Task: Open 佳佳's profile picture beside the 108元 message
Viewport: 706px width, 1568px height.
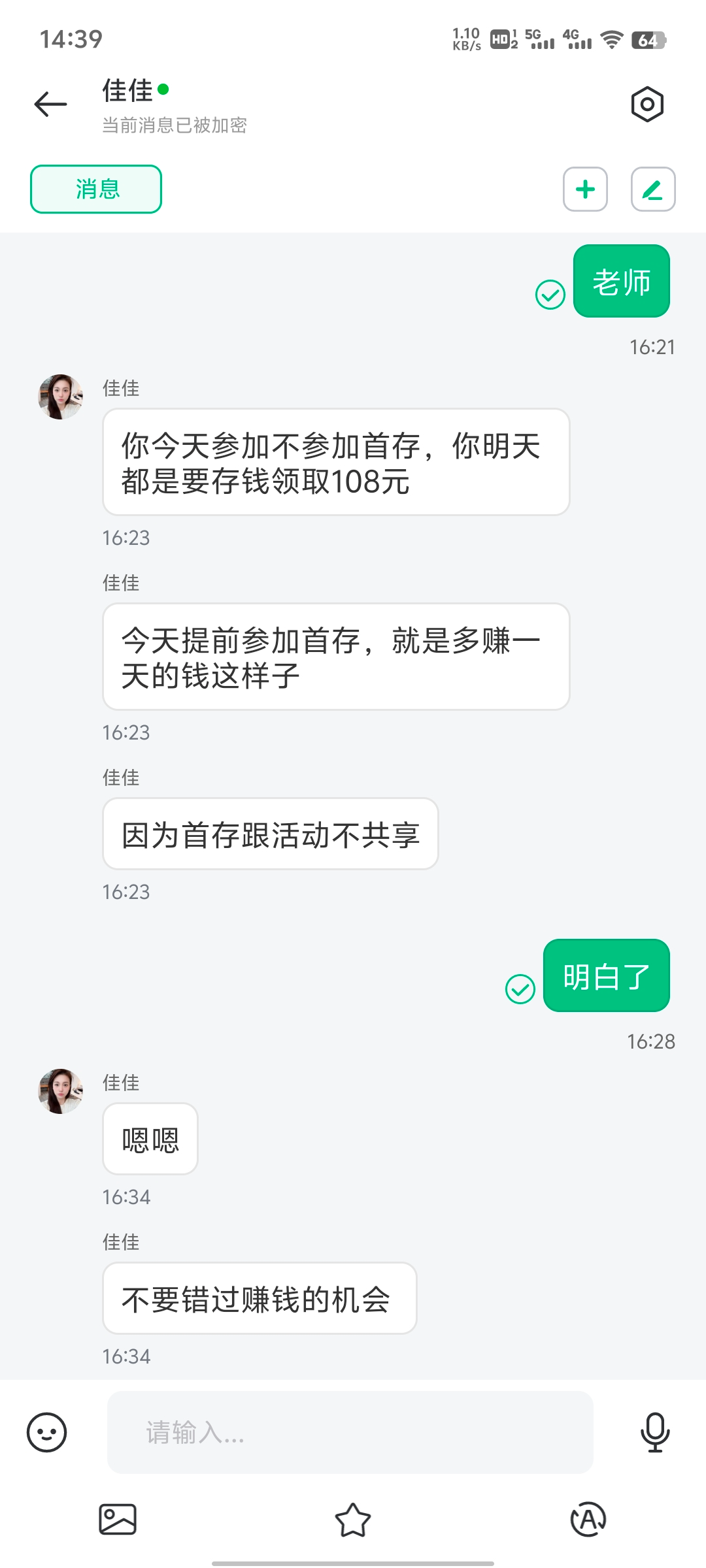Action: click(x=61, y=397)
